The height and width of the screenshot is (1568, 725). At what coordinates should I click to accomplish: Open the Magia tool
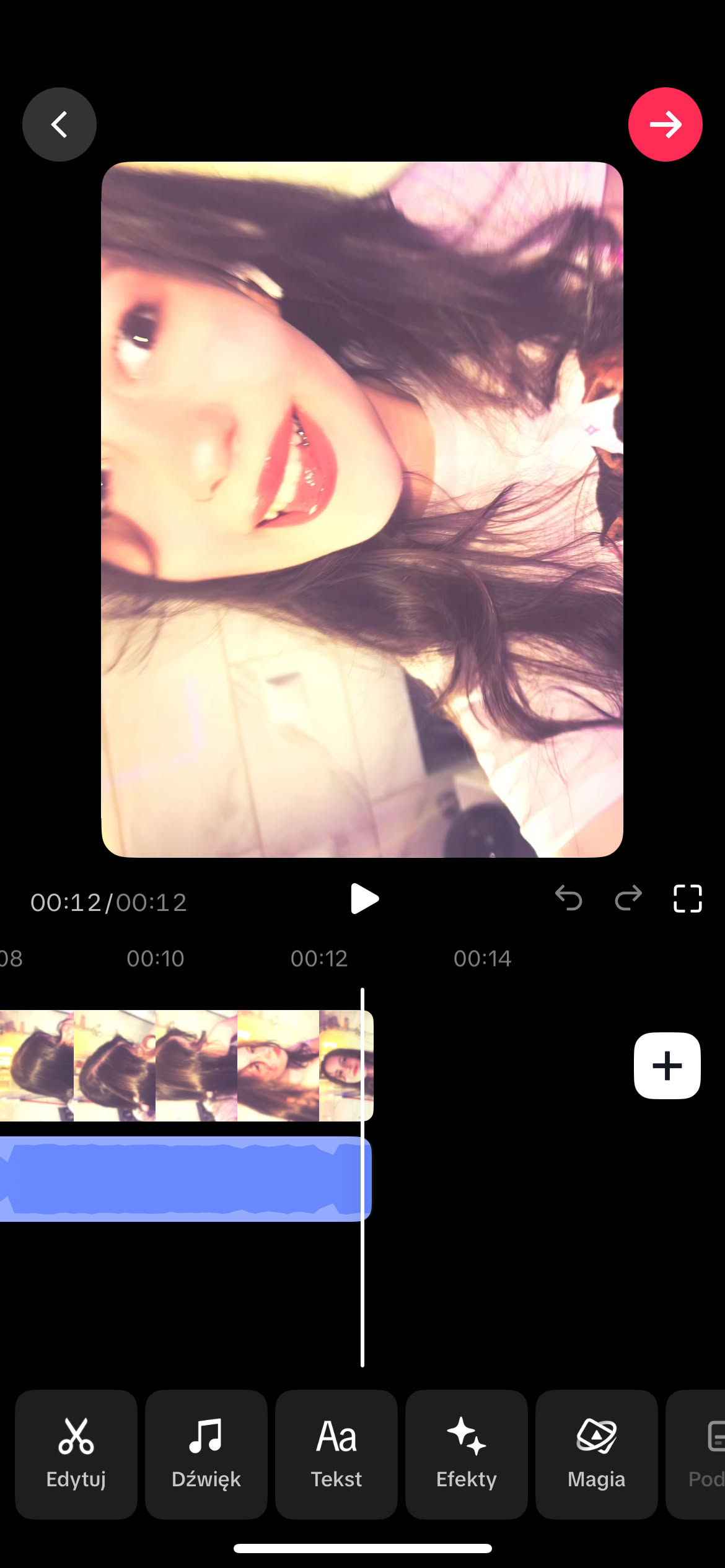(x=597, y=1454)
